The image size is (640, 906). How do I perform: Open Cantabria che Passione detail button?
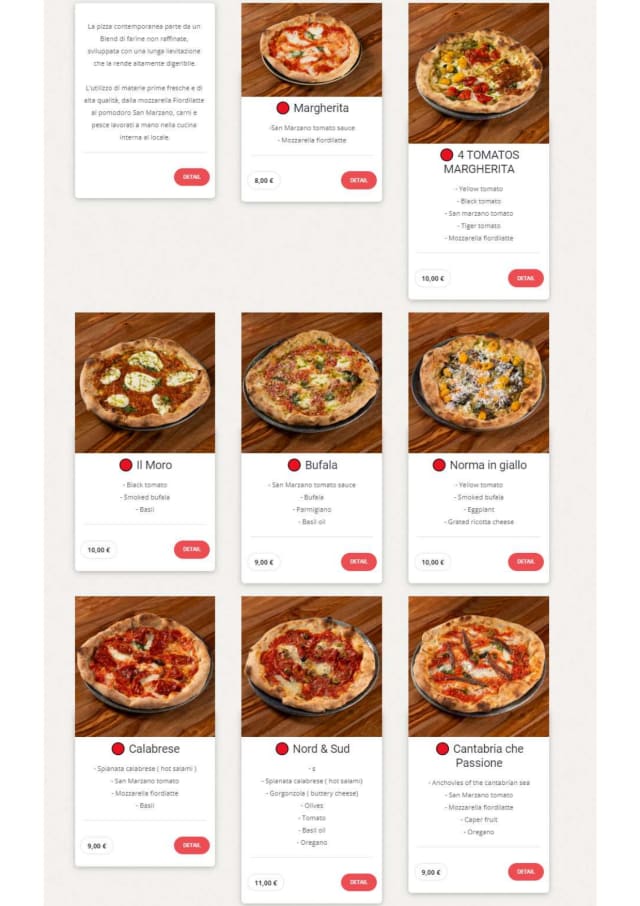pyautogui.click(x=525, y=871)
